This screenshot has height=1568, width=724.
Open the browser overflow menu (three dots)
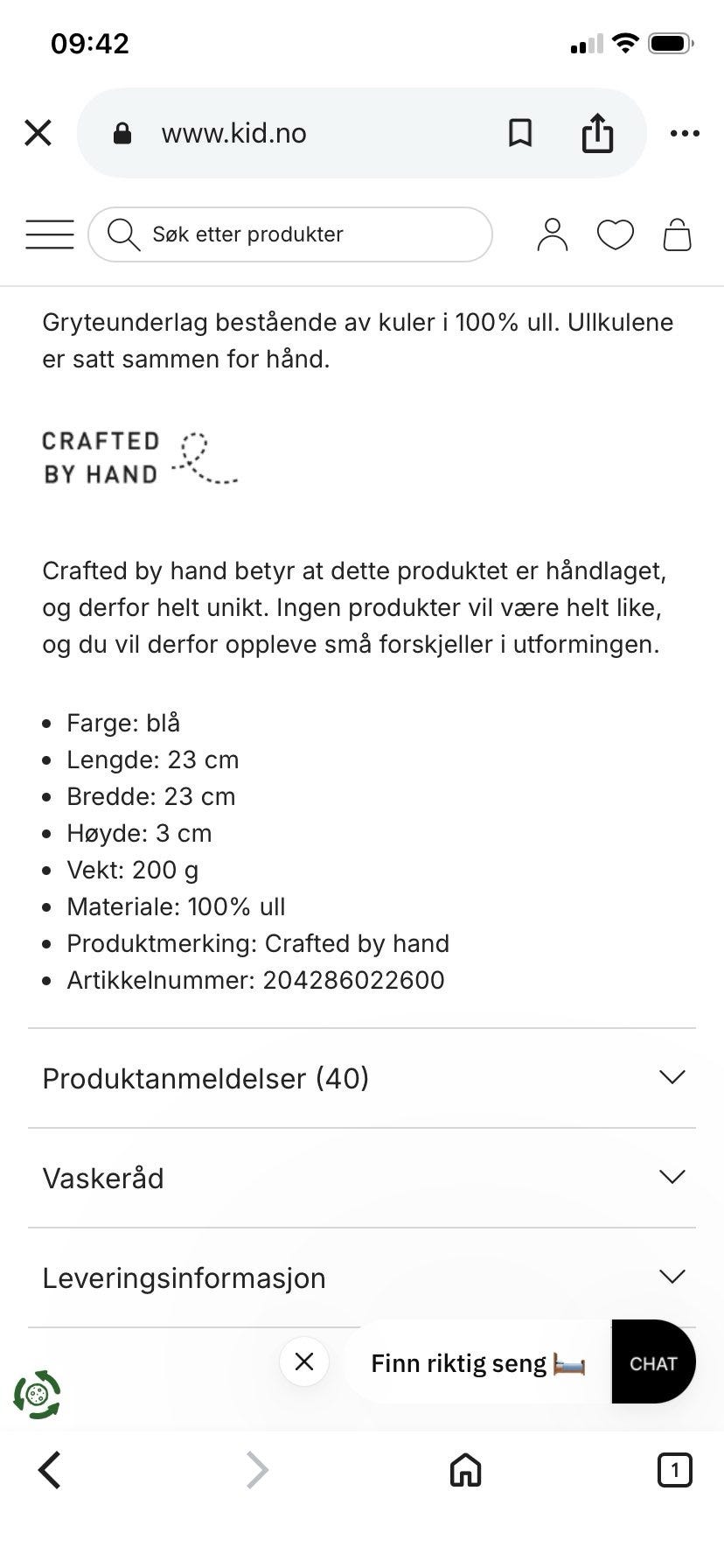pos(685,133)
